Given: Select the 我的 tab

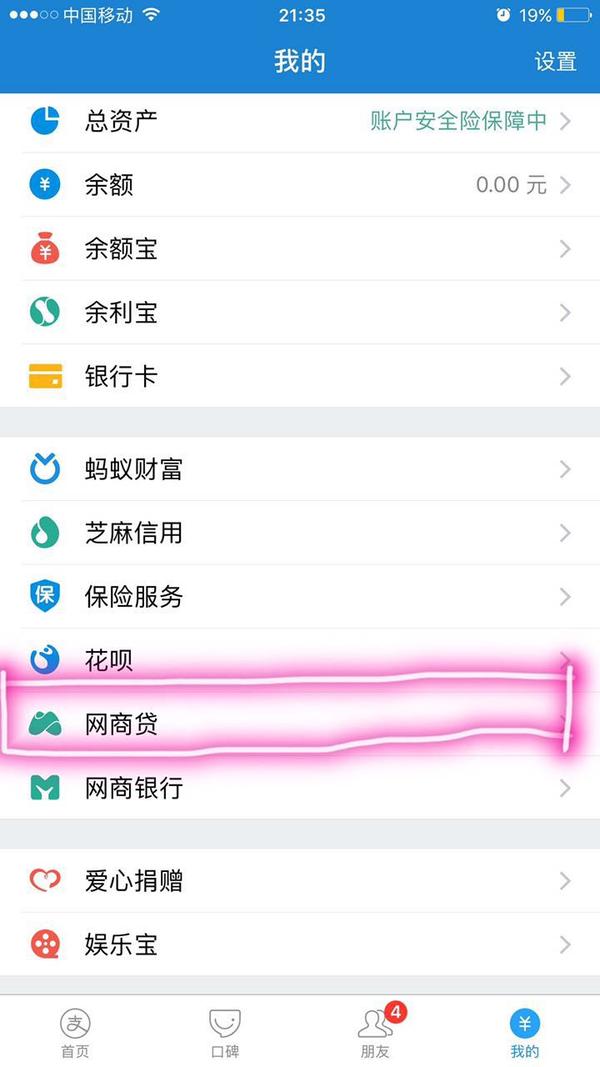Looking at the screenshot, I should click(524, 1032).
